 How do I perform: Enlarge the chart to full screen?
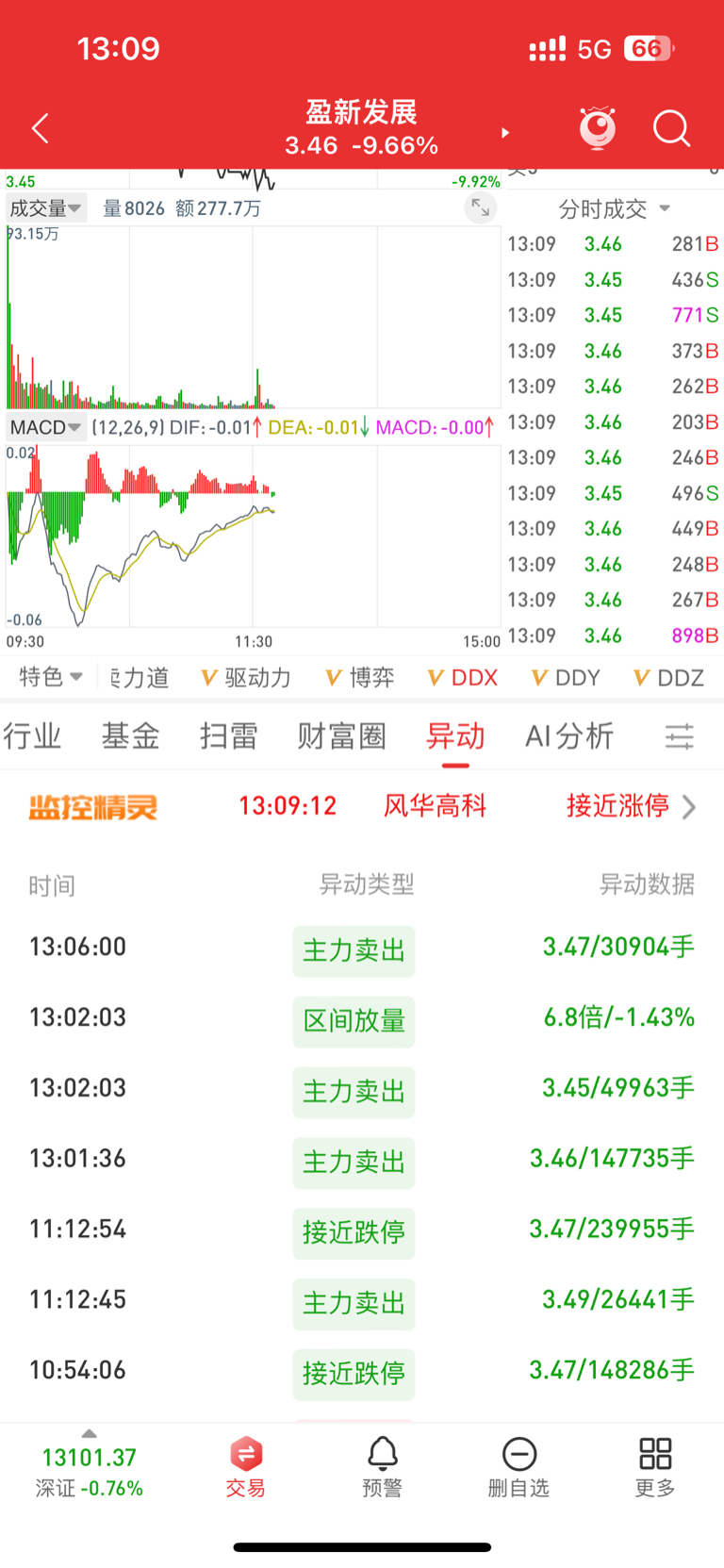(x=481, y=207)
